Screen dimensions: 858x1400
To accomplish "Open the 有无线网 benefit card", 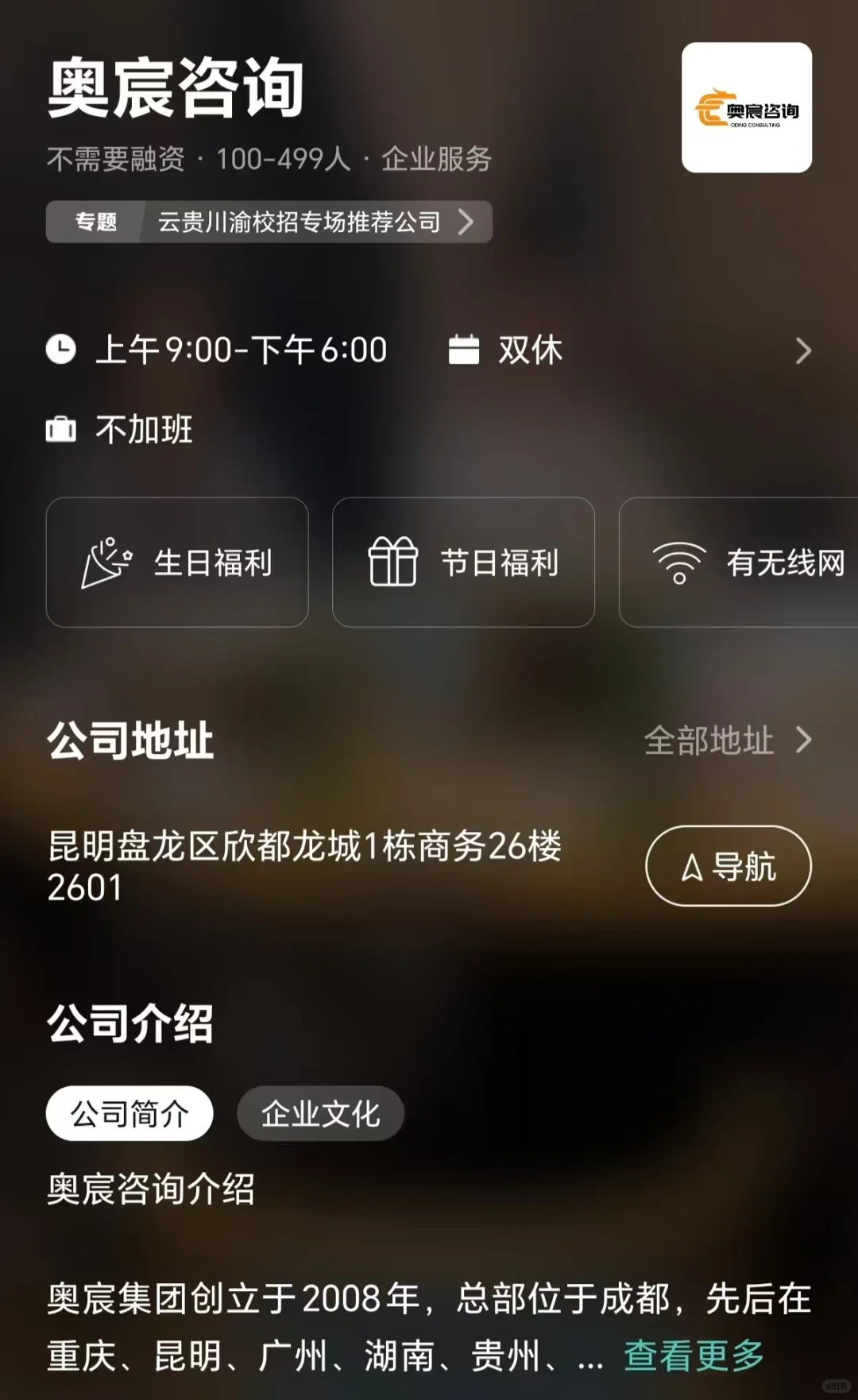I will point(739,563).
